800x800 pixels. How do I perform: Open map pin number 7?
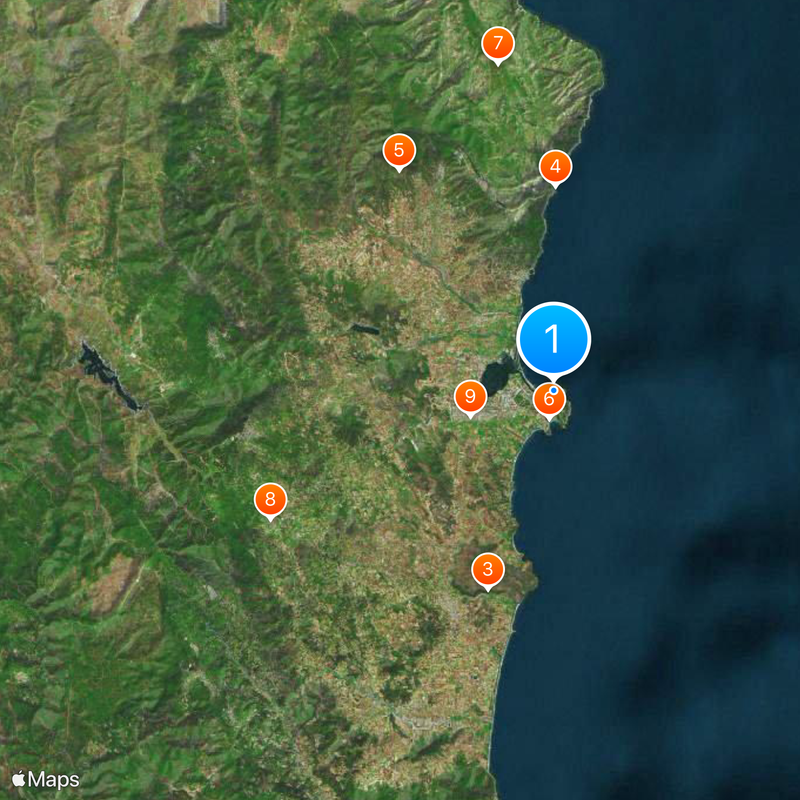point(497,44)
